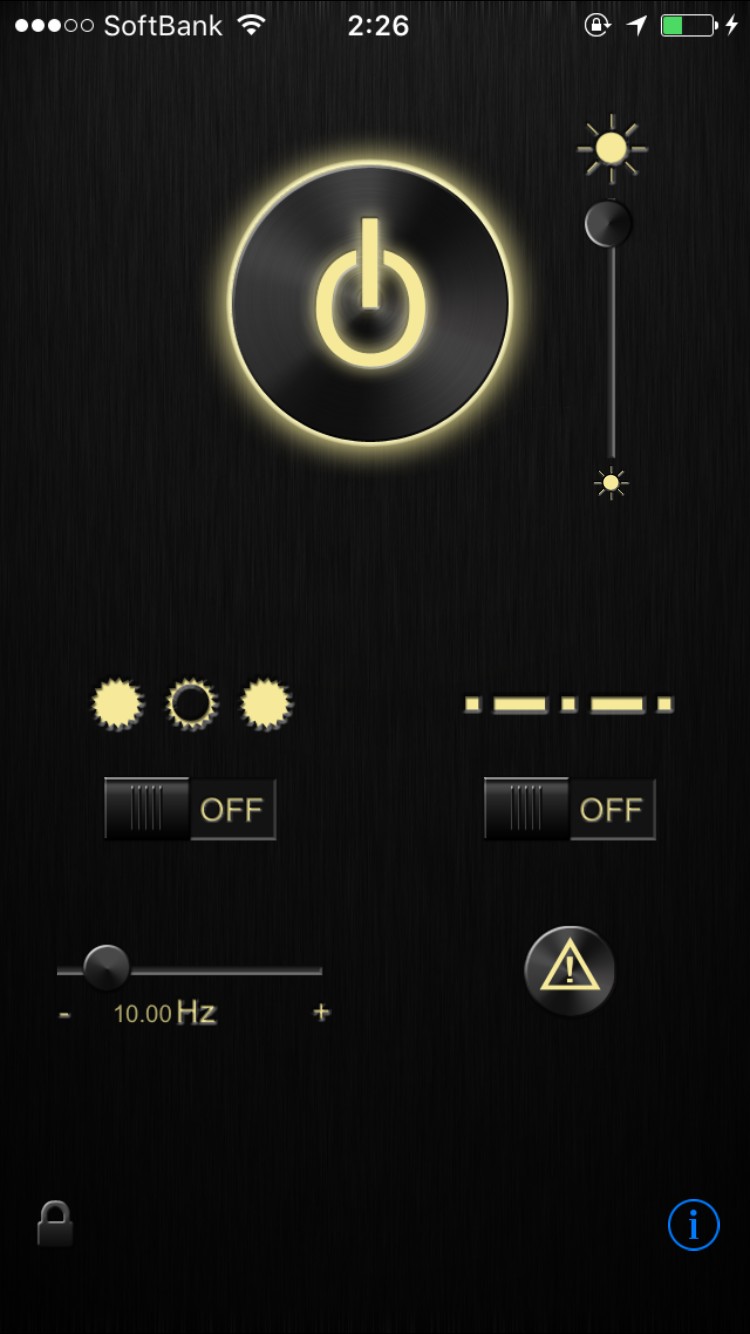Viewport: 750px width, 1334px height.
Task: Increase frequency with the plus sign
Action: click(321, 1012)
